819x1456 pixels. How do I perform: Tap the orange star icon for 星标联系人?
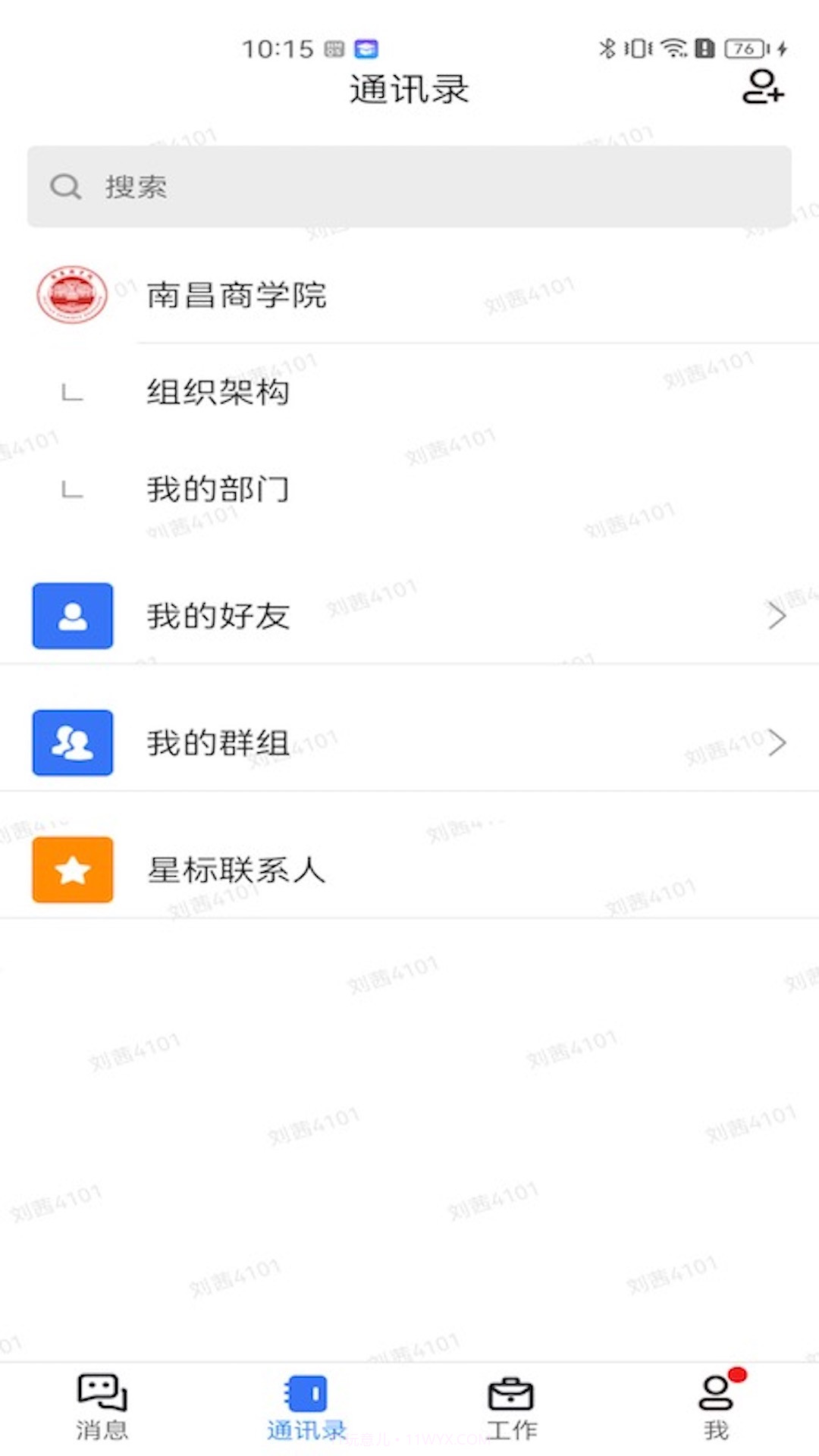tap(72, 870)
